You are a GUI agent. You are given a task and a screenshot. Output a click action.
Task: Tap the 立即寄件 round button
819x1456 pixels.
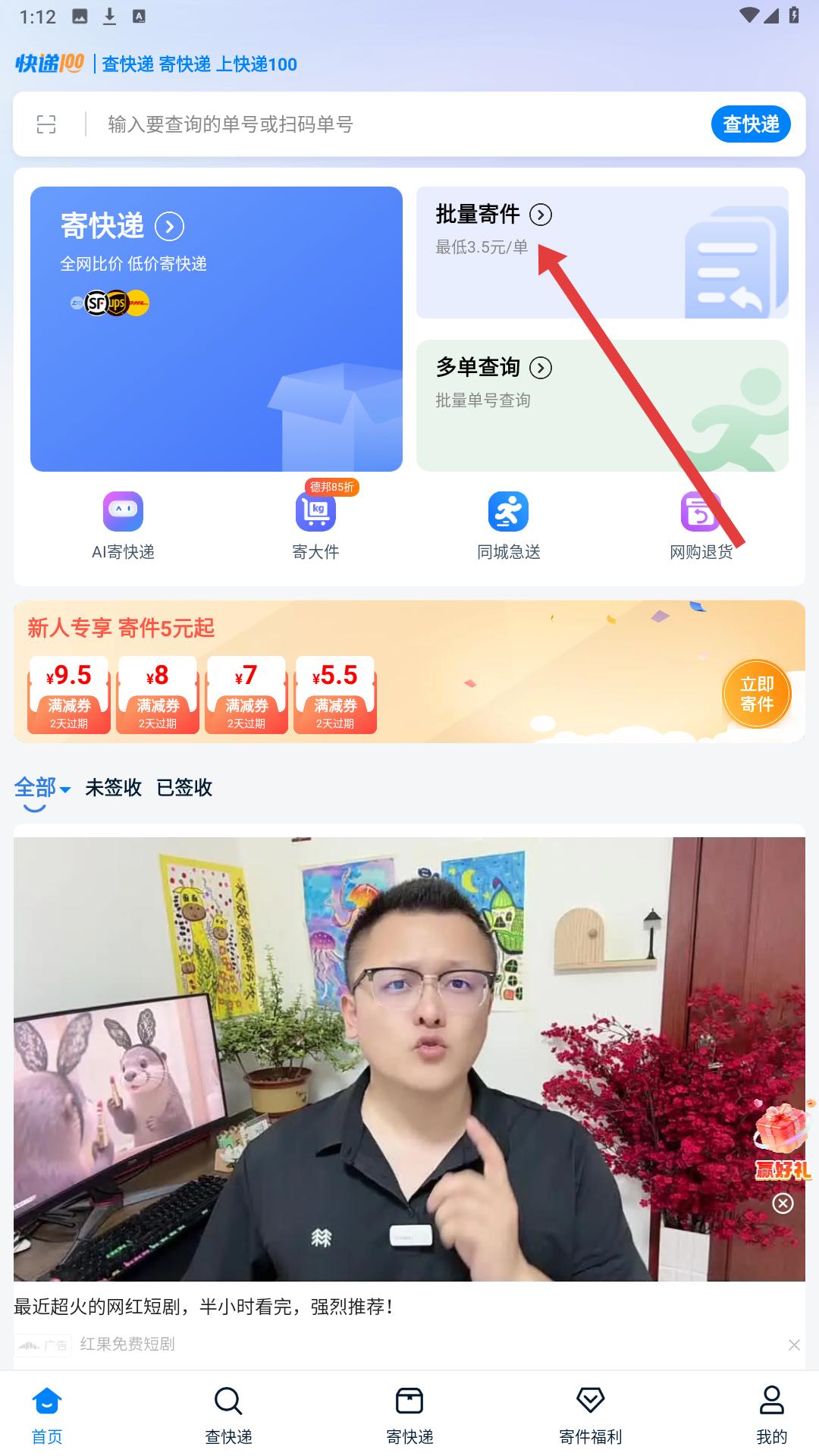[x=756, y=694]
